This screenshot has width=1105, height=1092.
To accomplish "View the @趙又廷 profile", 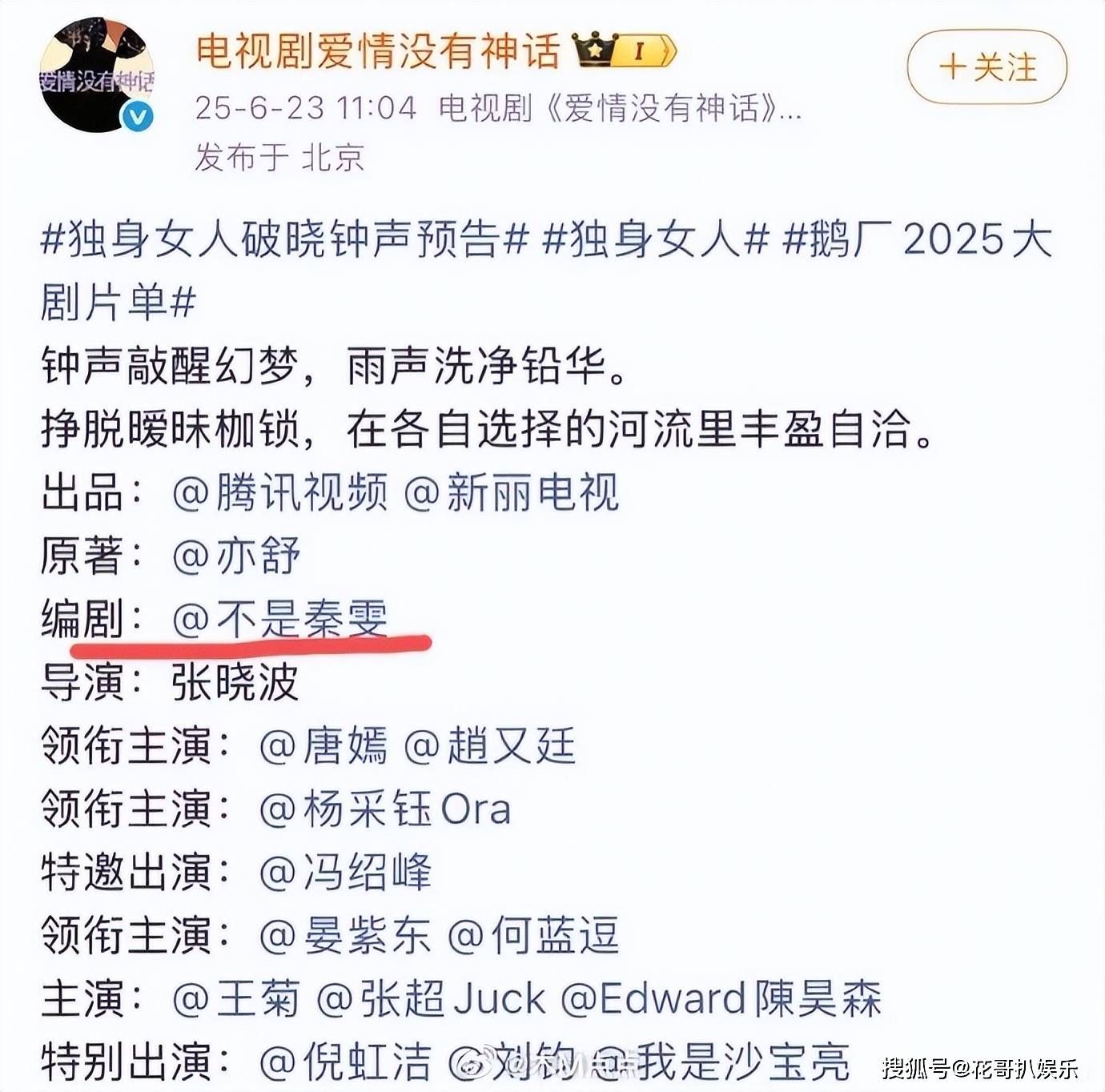I will coord(489,746).
